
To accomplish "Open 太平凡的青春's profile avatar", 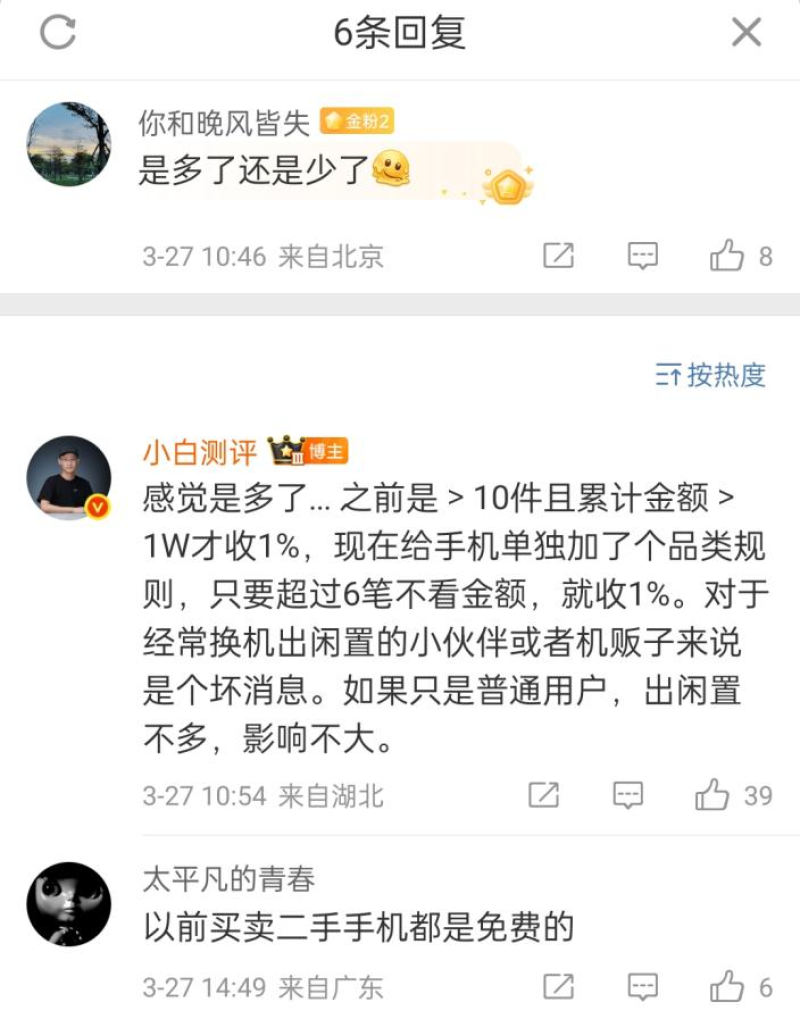I will point(68,904).
